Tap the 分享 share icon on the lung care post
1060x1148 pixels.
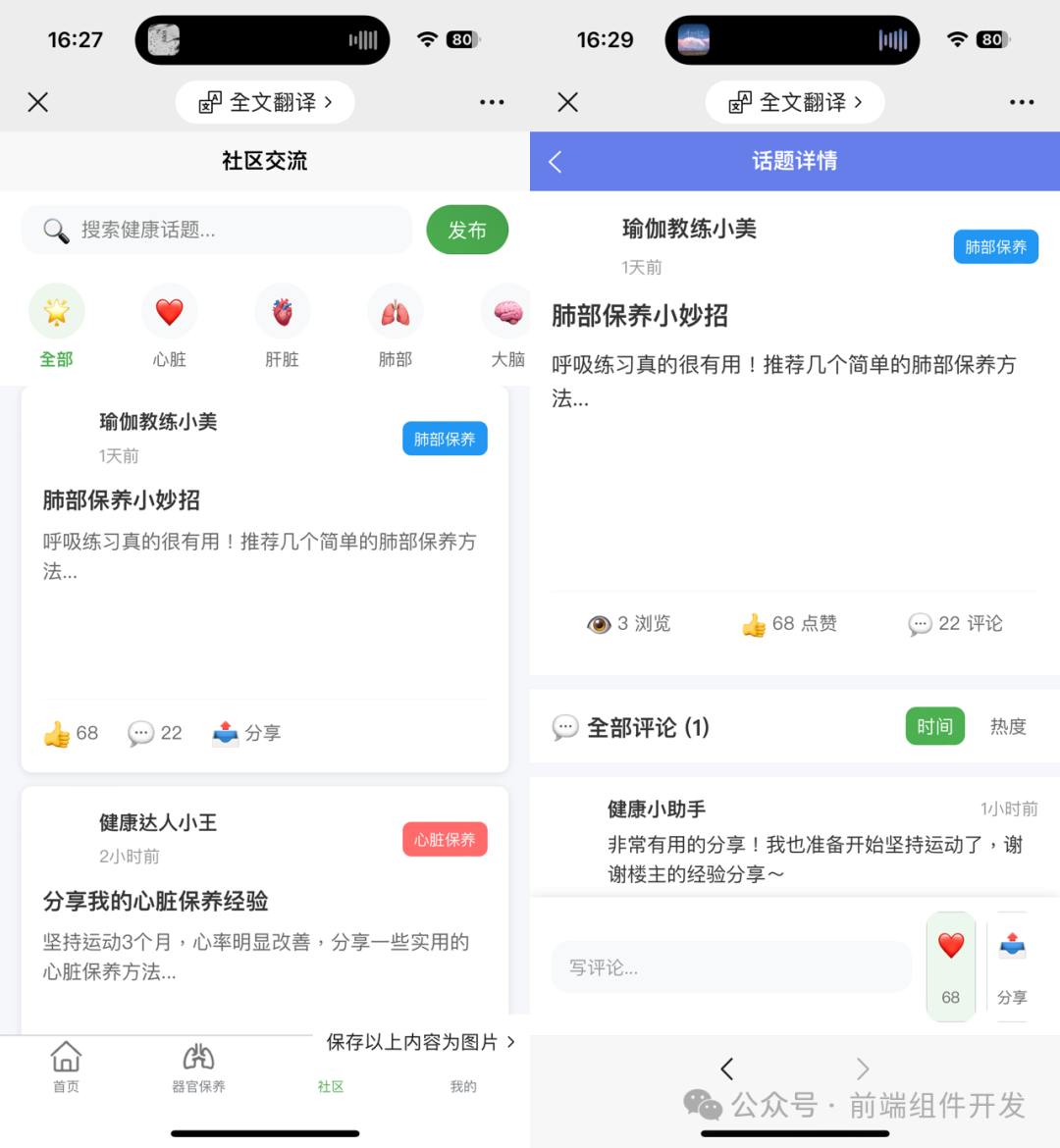point(226,732)
